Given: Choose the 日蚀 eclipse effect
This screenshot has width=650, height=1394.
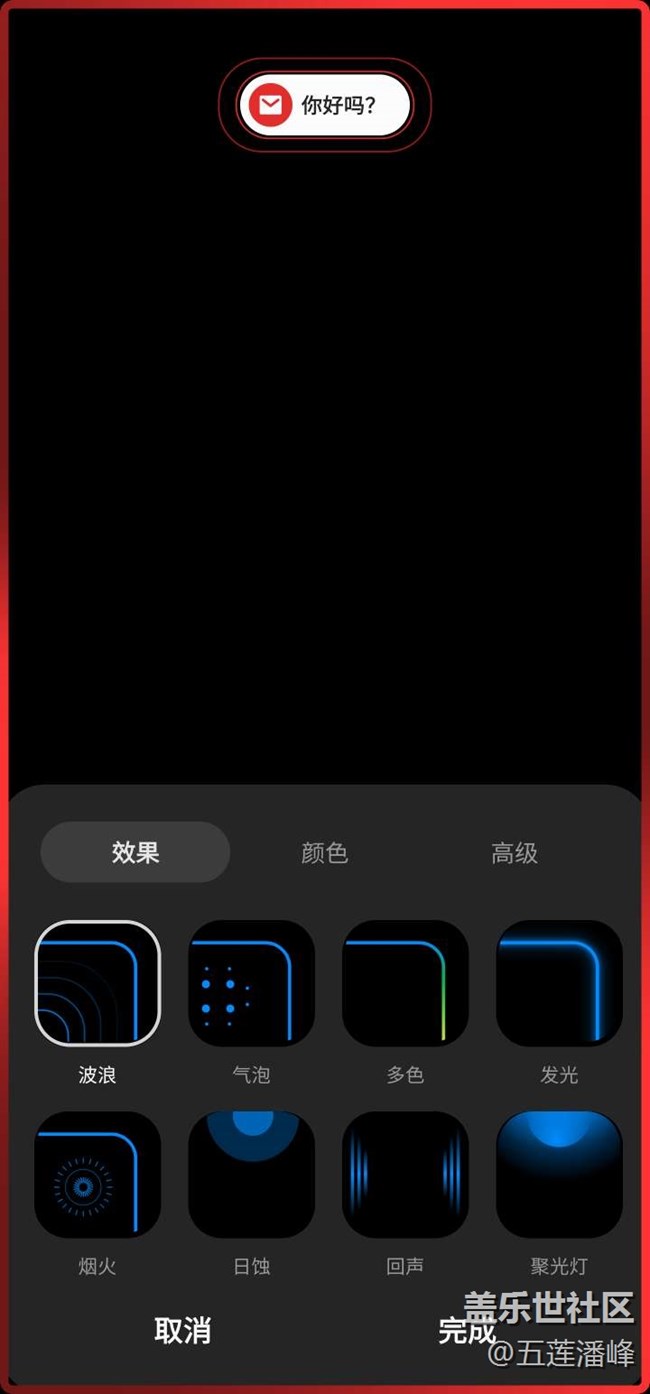Looking at the screenshot, I should (251, 1174).
